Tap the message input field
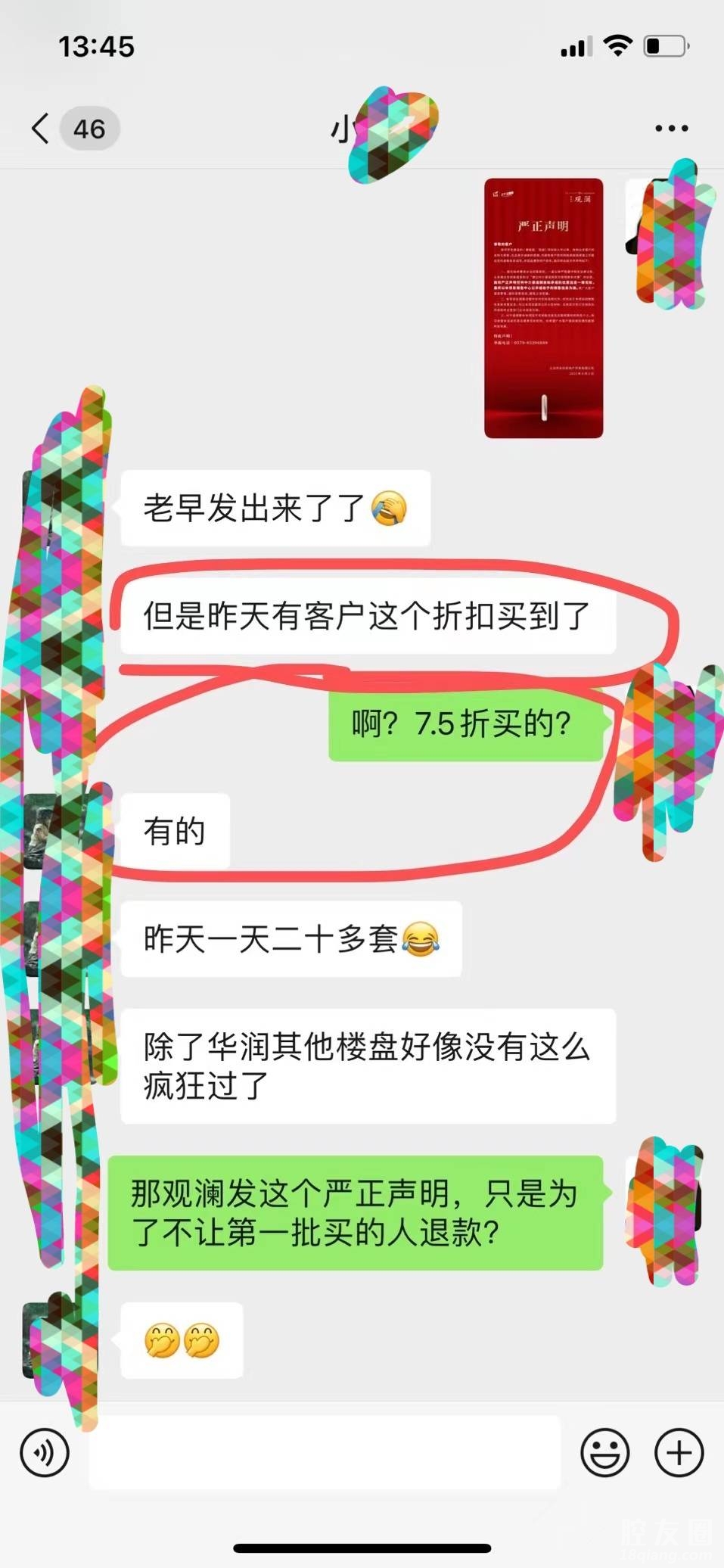 click(x=325, y=1452)
